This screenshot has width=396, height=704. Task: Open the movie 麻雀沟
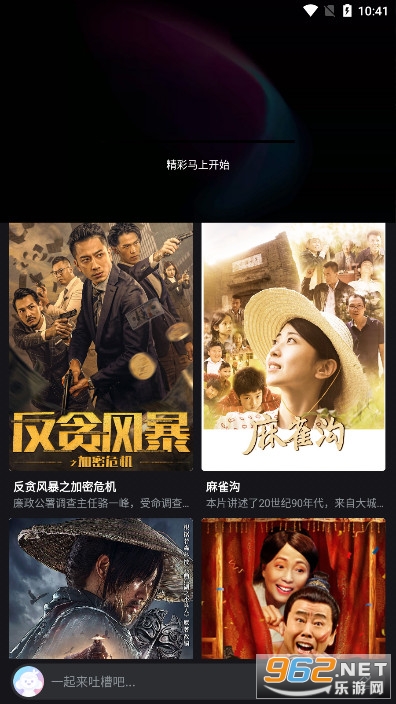tap(293, 347)
